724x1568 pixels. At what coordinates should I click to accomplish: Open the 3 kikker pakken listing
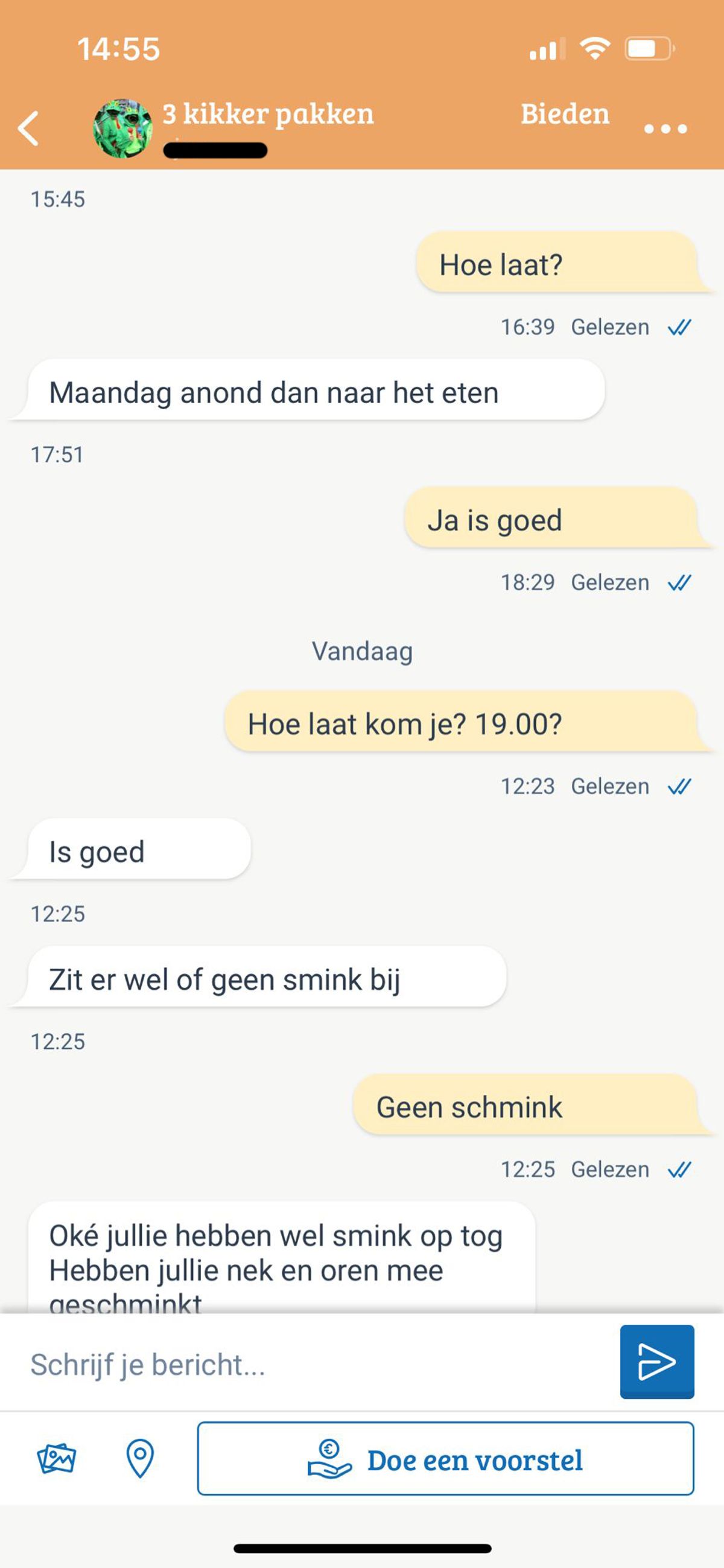tap(268, 115)
